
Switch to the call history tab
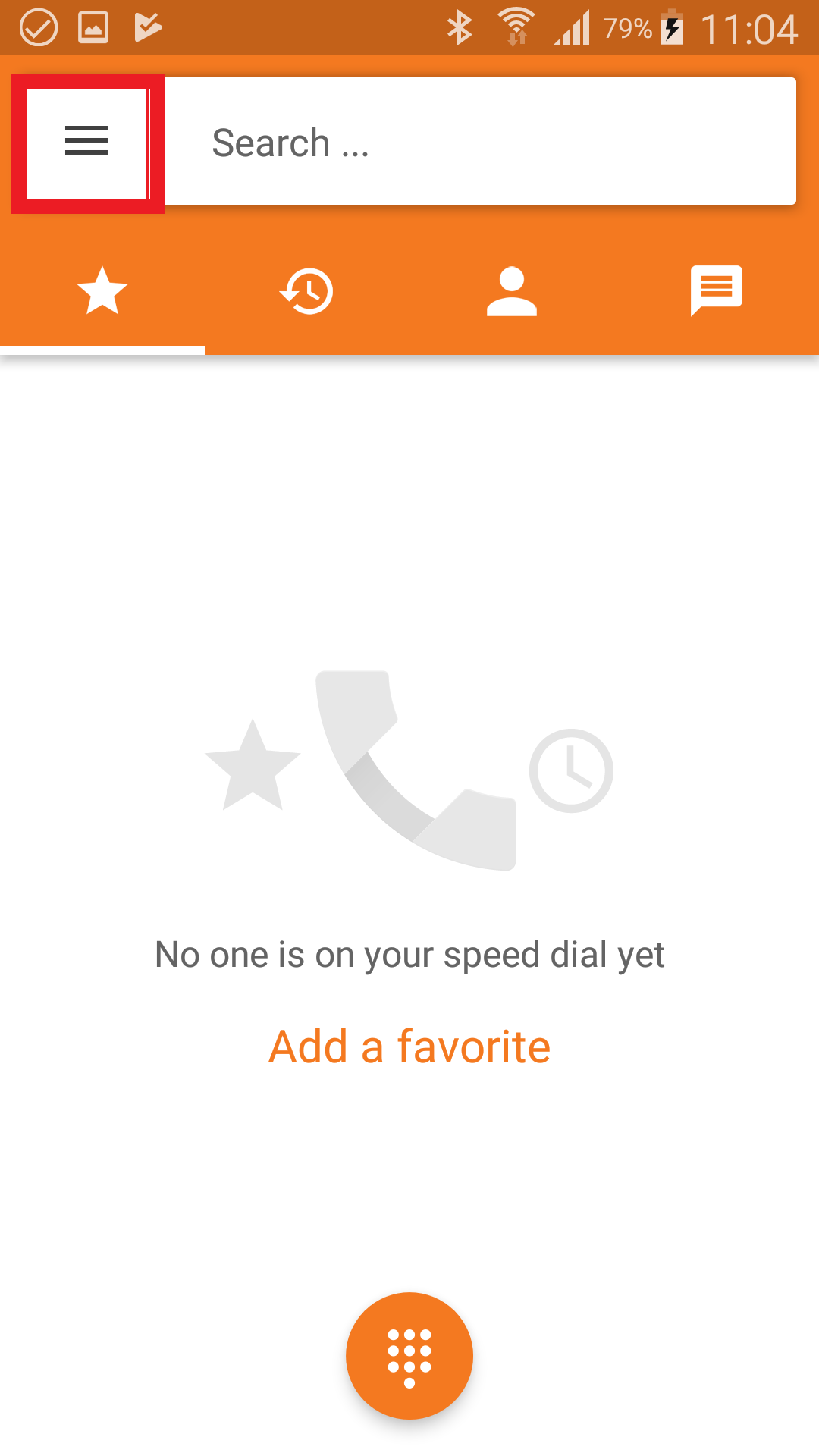306,290
